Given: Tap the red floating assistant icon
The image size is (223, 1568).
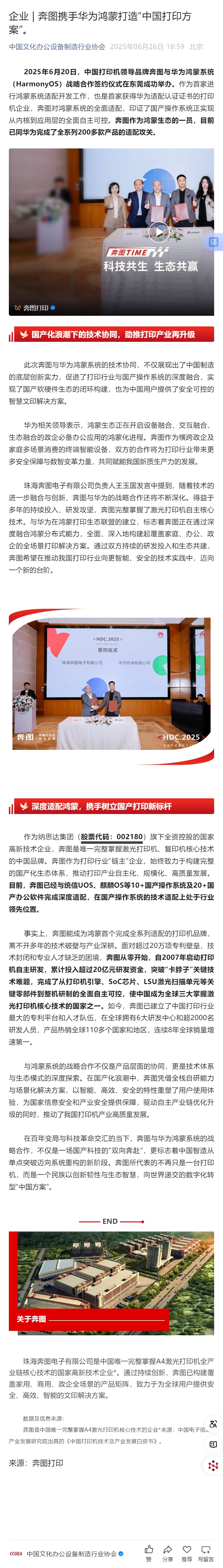Looking at the screenshot, I should coord(213,1465).
